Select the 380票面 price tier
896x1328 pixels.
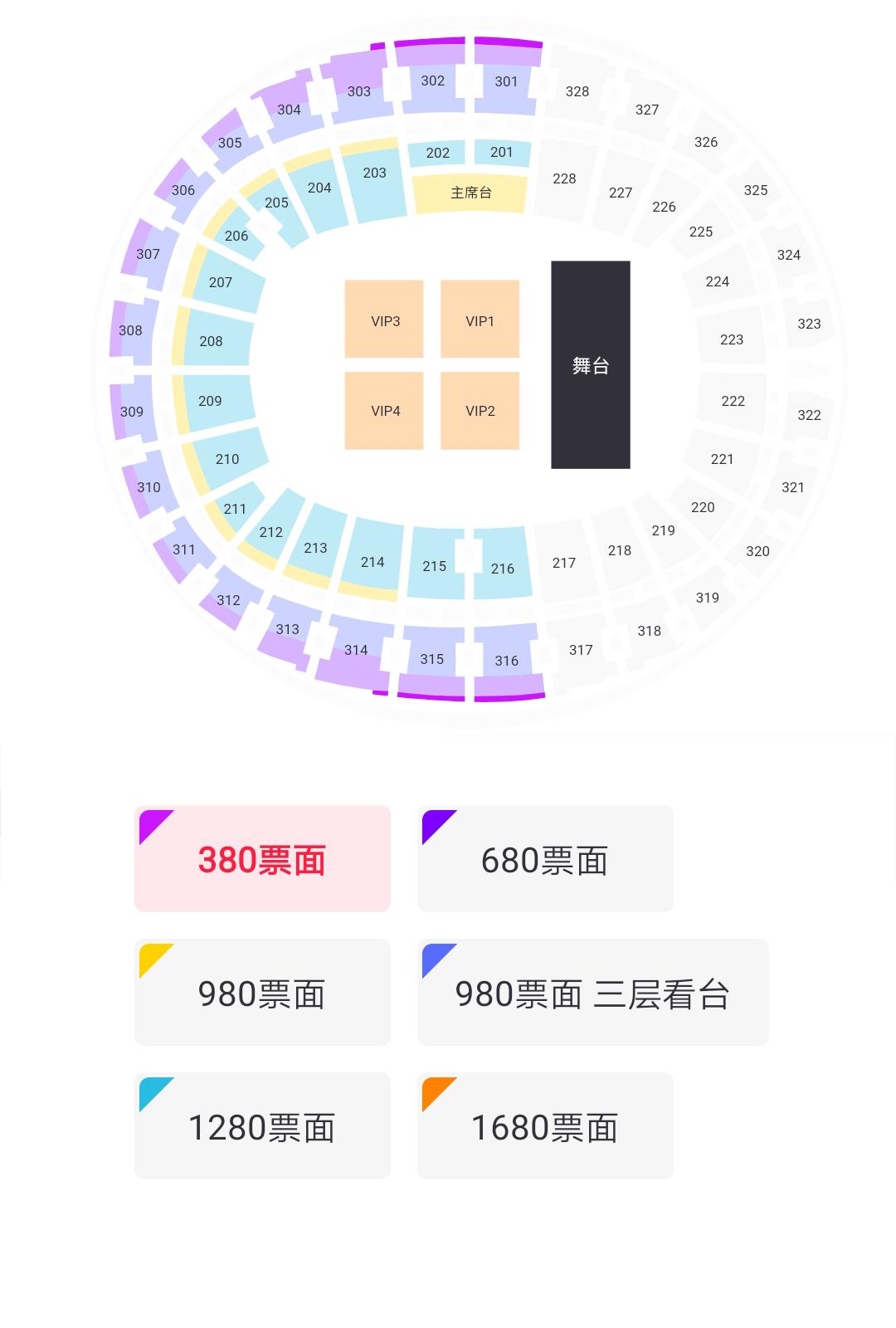click(262, 859)
